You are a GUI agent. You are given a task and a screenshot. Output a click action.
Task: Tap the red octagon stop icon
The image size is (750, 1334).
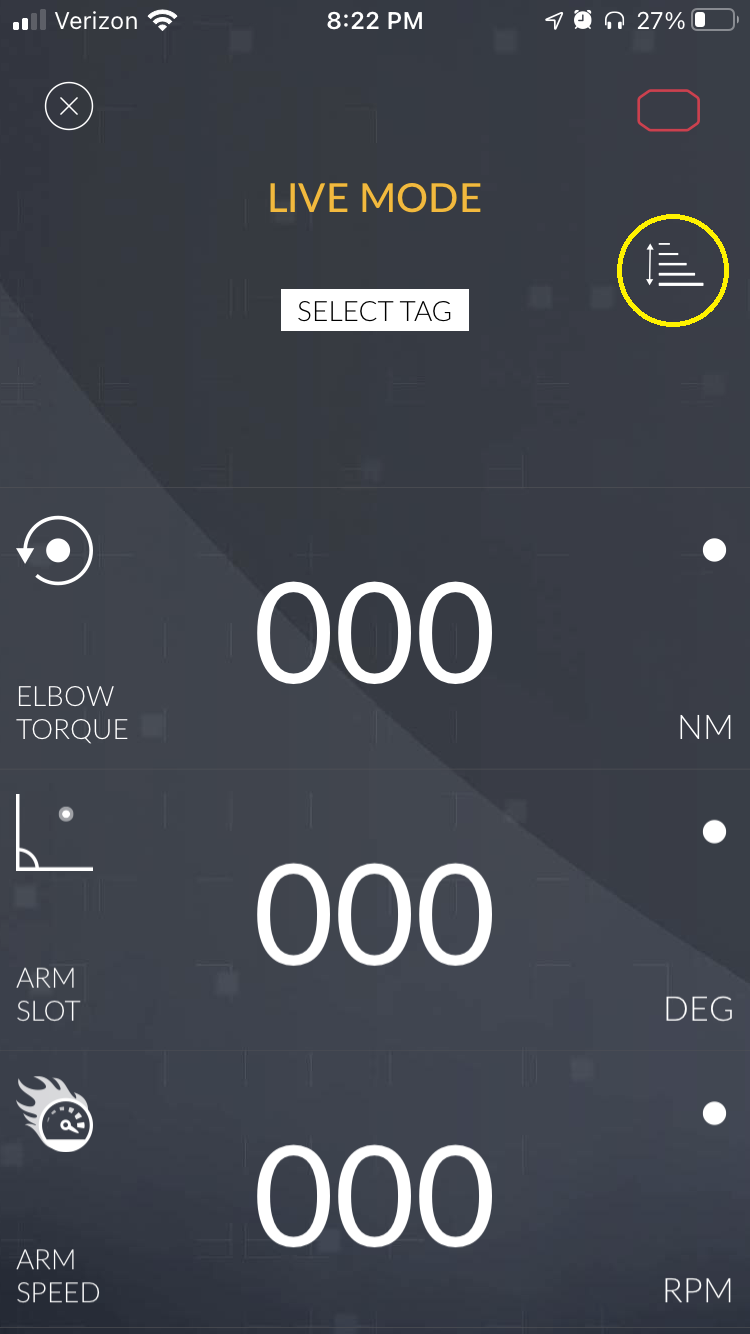(668, 110)
